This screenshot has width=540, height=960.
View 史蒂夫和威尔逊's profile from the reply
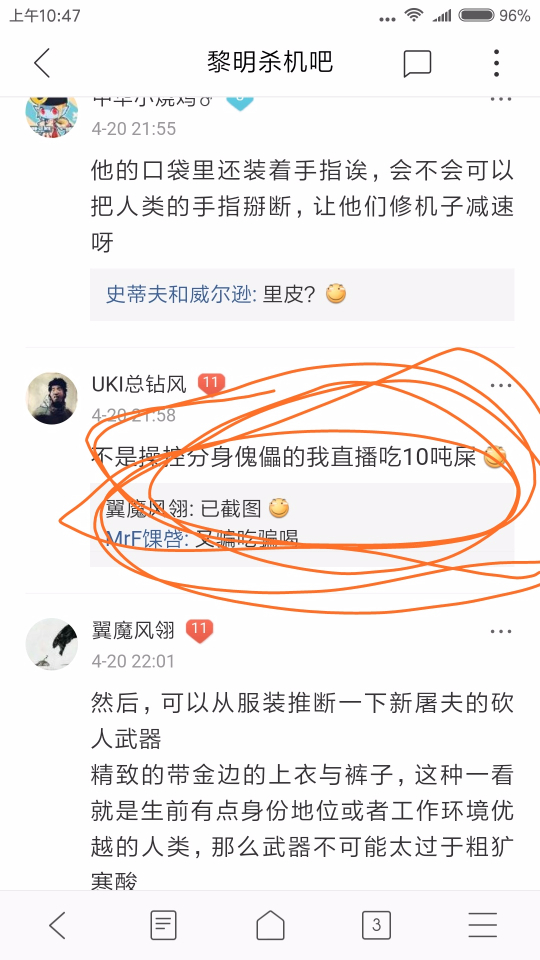179,294
